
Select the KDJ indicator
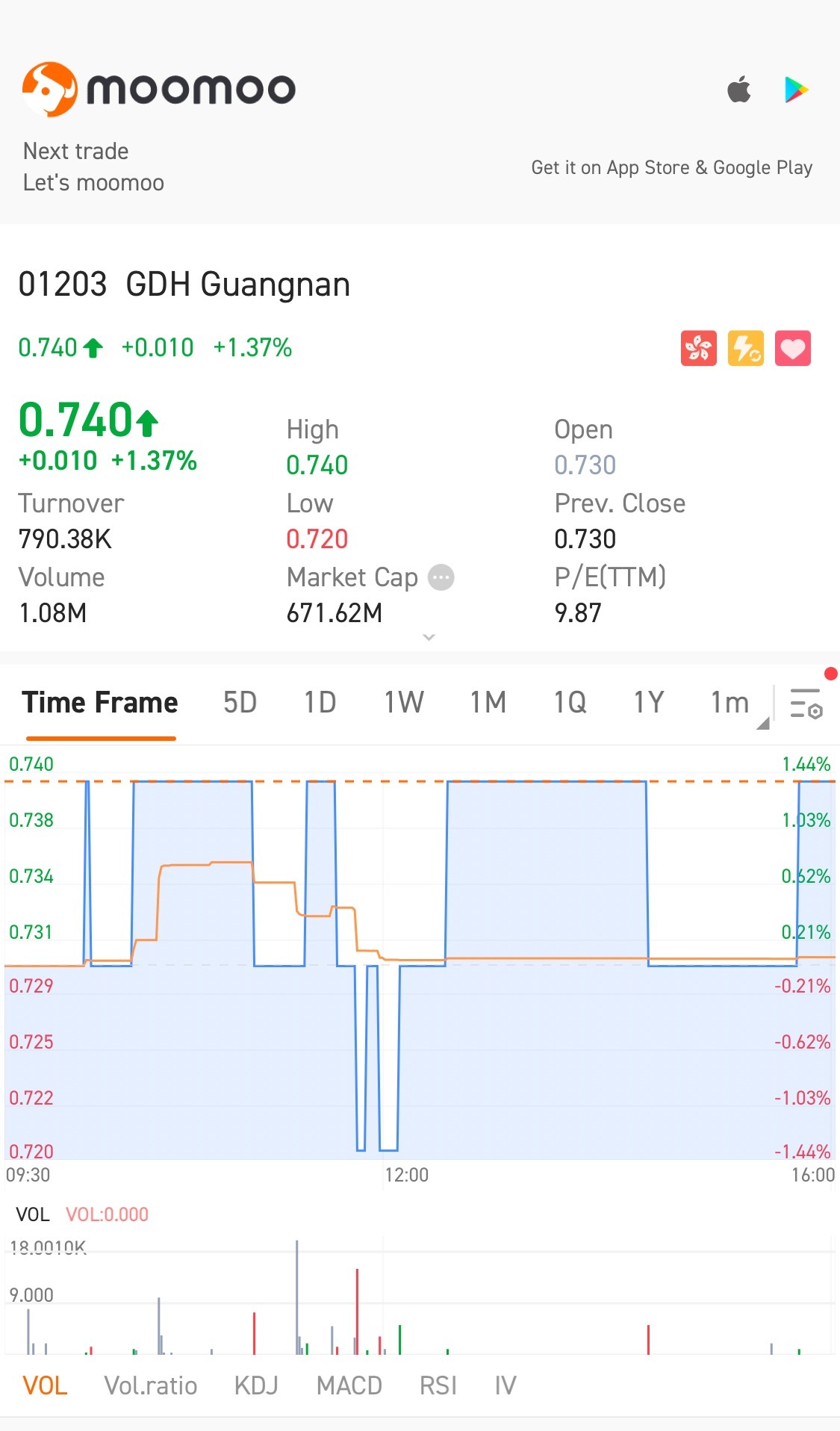(256, 1385)
